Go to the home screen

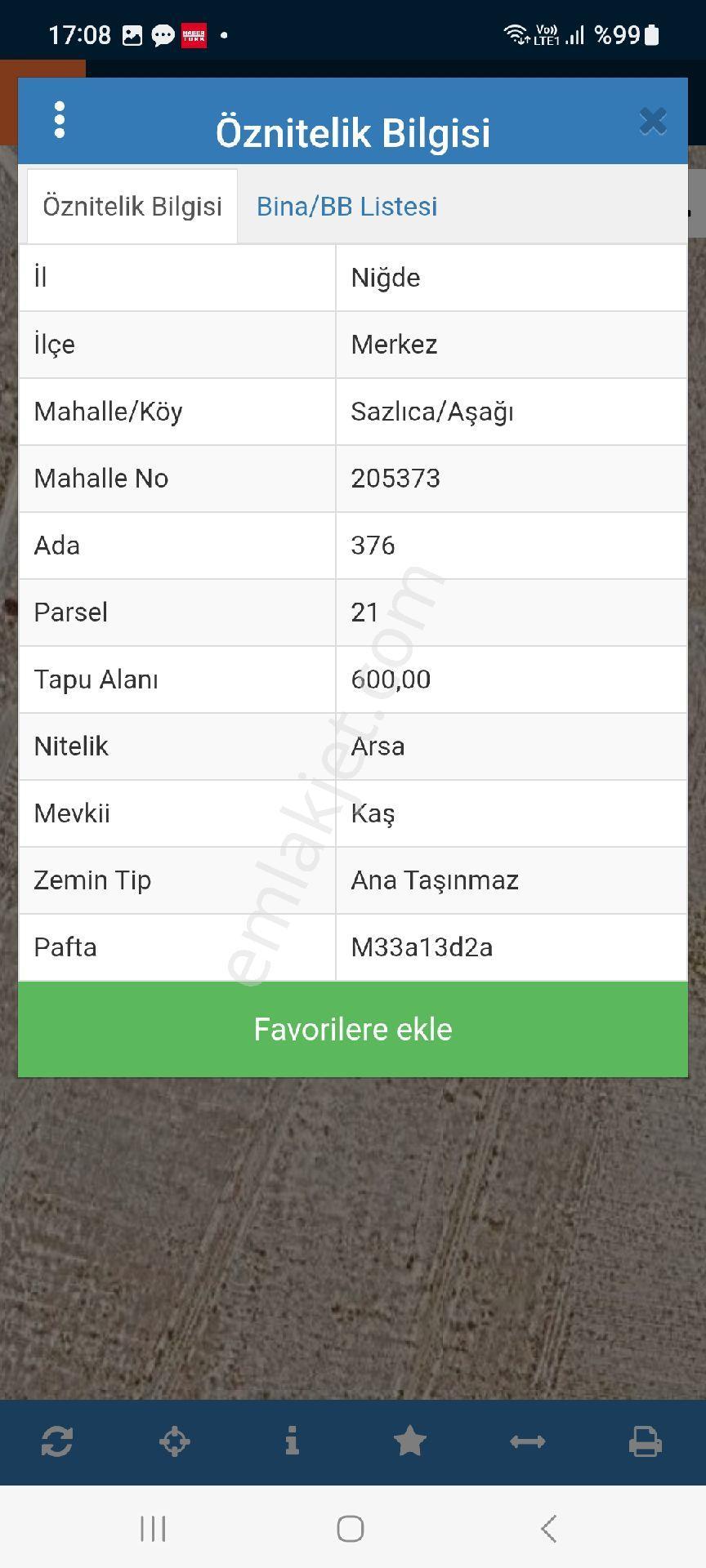[x=351, y=1529]
